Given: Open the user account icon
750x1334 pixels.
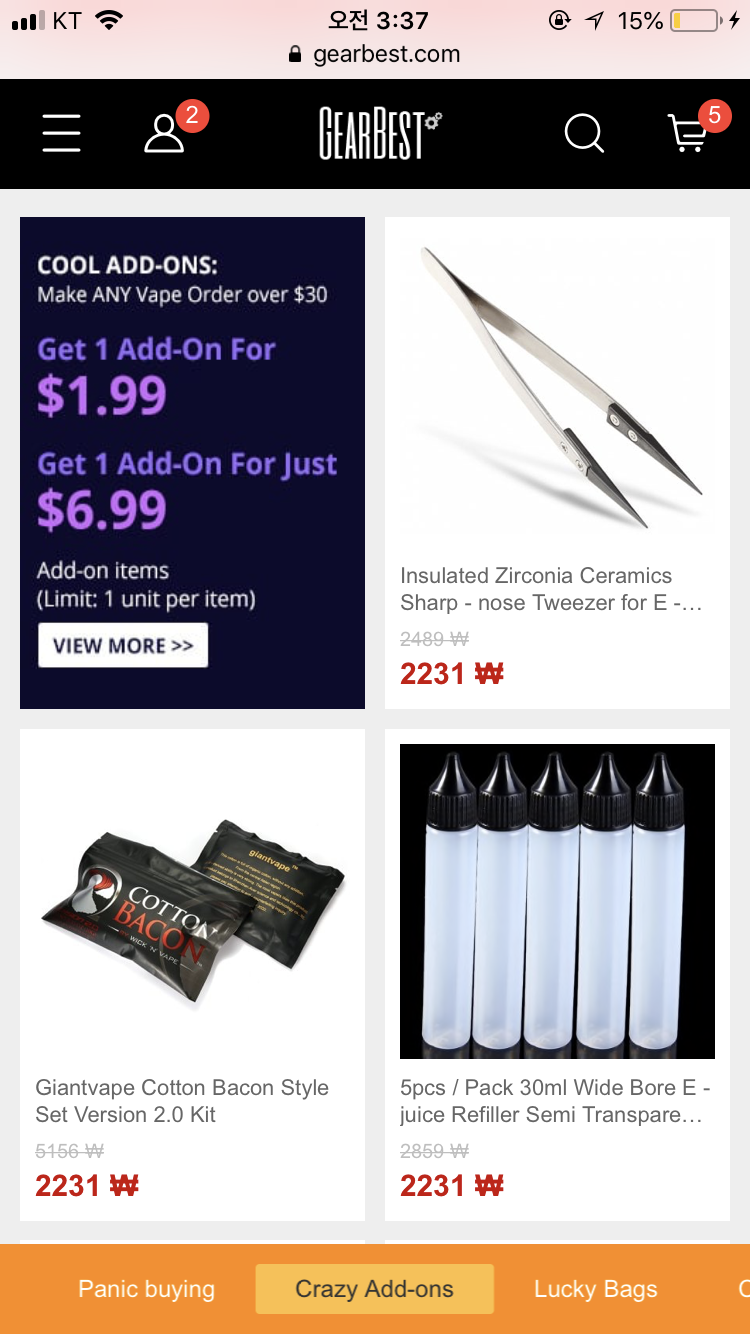Looking at the screenshot, I should 165,133.
